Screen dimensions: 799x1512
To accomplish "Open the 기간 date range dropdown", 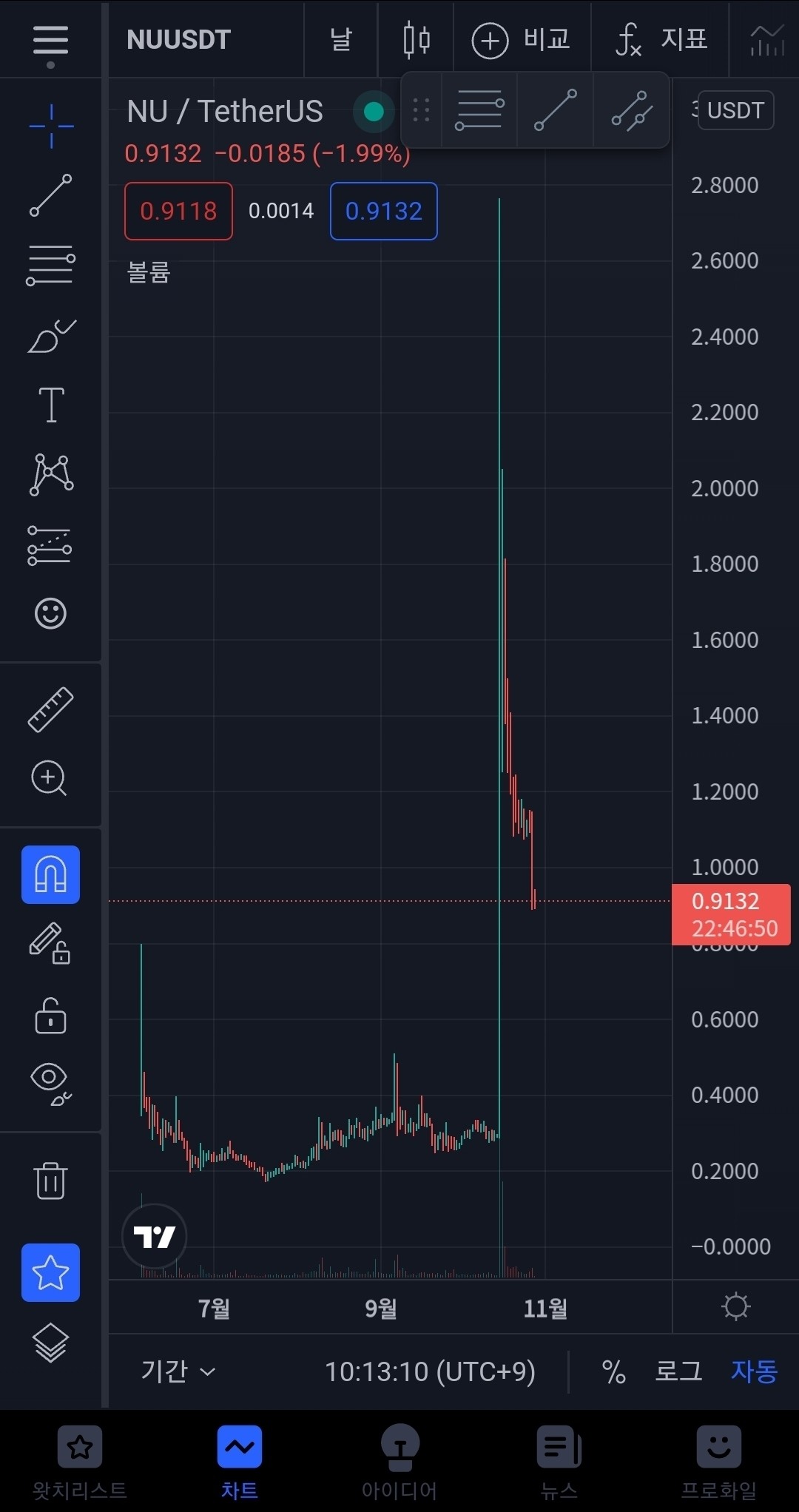I will (x=178, y=1371).
